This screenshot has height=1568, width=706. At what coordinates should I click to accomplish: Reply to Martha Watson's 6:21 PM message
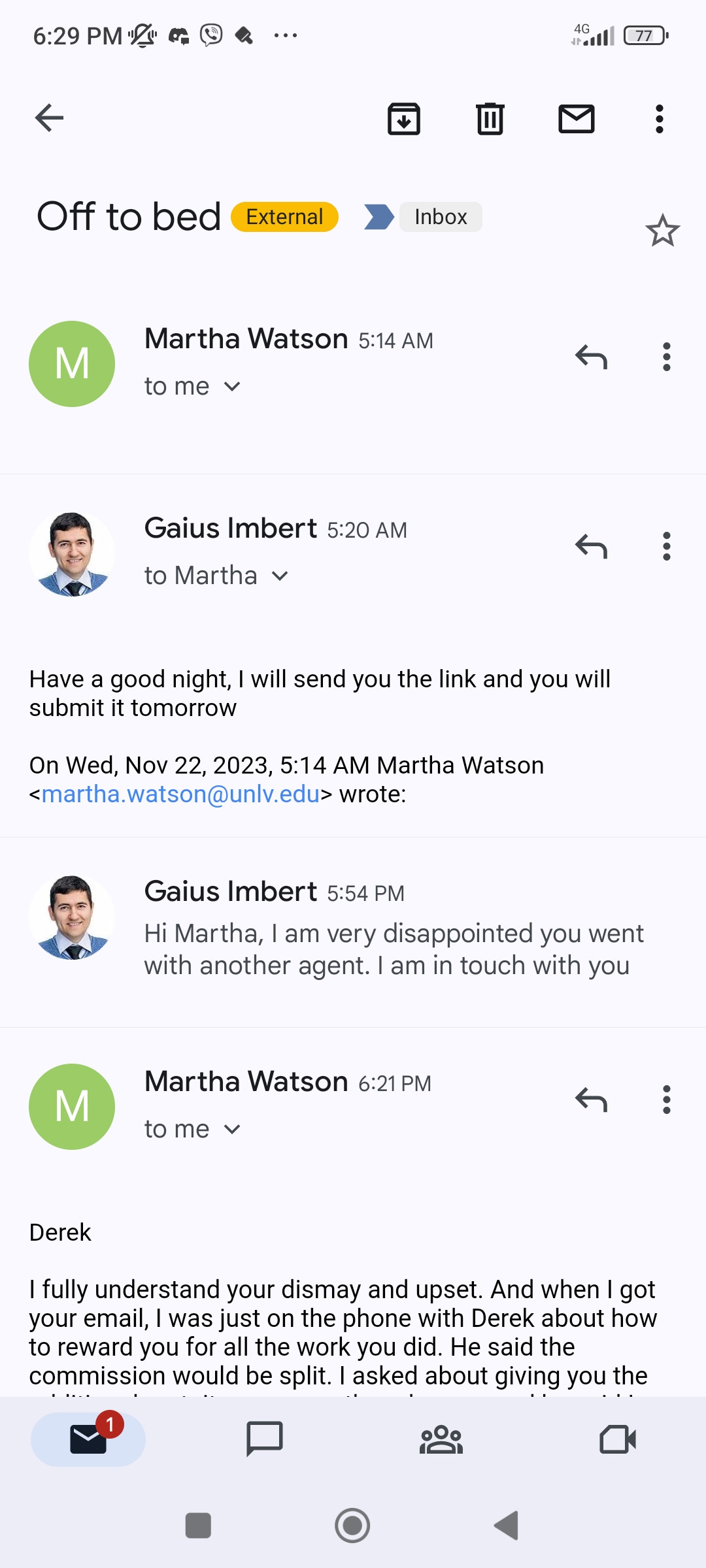coord(592,1100)
